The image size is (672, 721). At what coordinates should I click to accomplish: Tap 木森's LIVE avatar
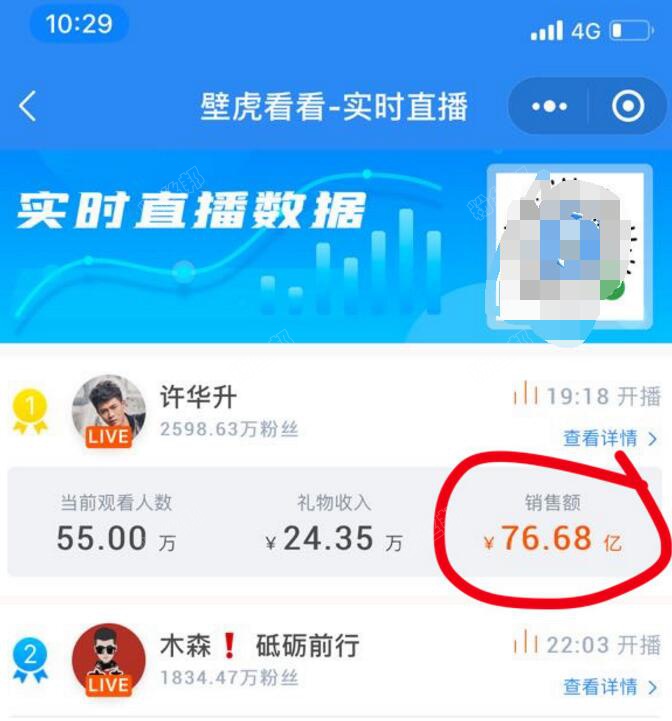(x=108, y=660)
